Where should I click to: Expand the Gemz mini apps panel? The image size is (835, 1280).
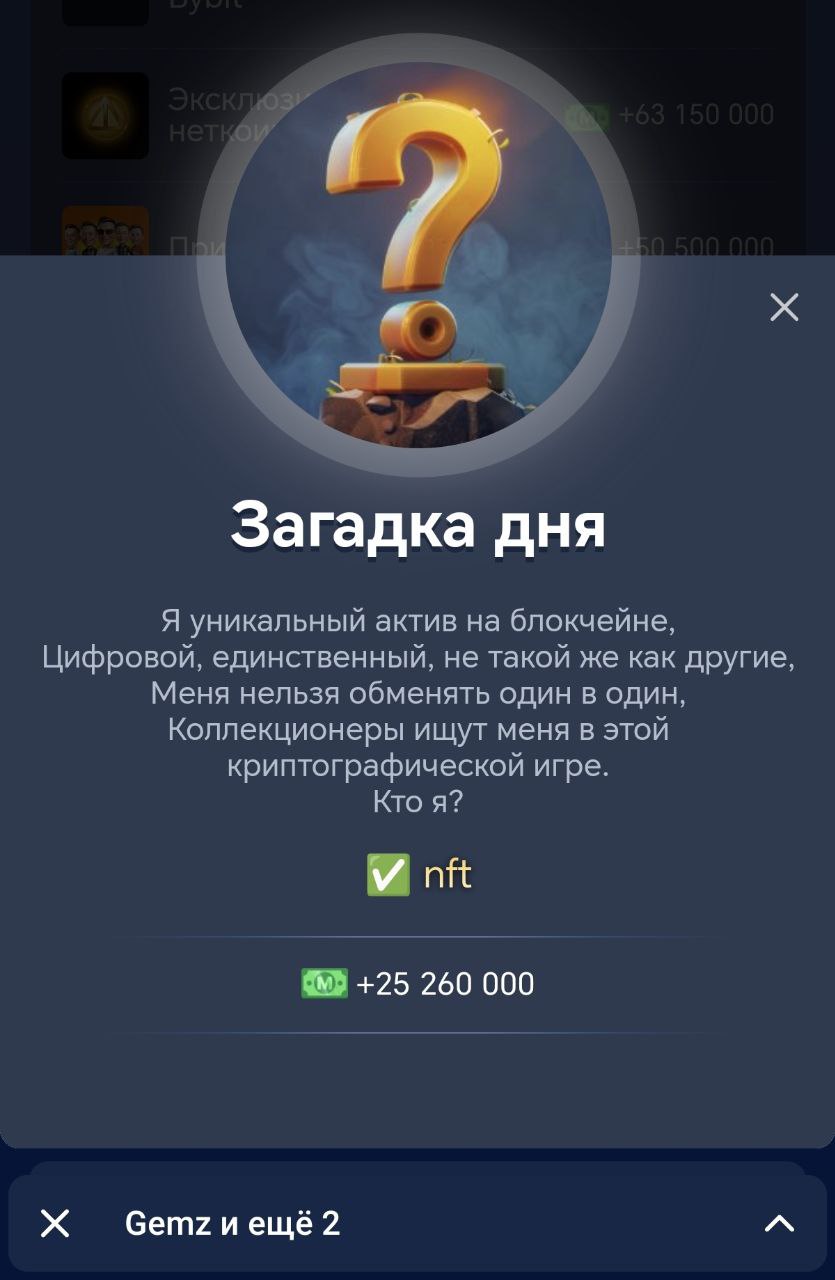pyautogui.click(x=779, y=1222)
